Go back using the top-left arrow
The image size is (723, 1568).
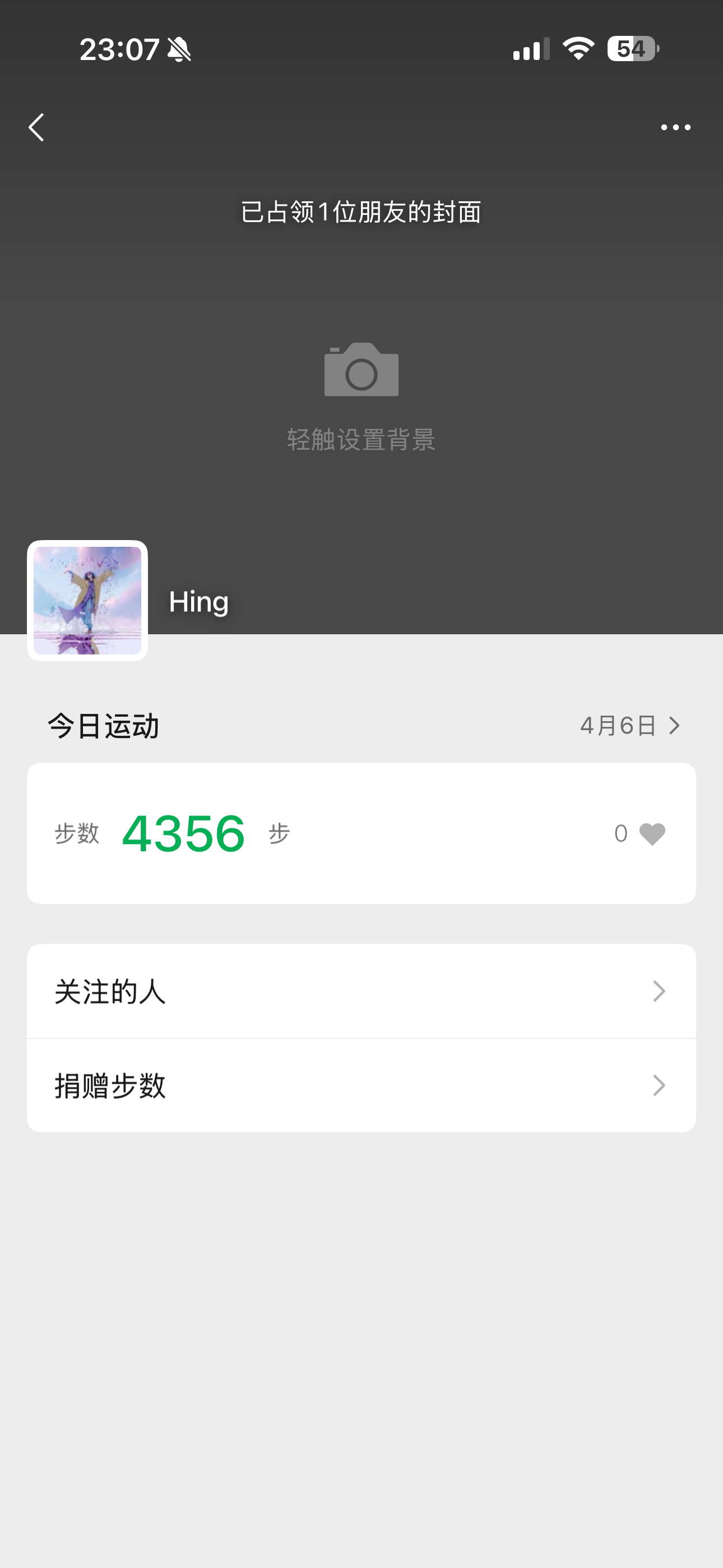(36, 127)
